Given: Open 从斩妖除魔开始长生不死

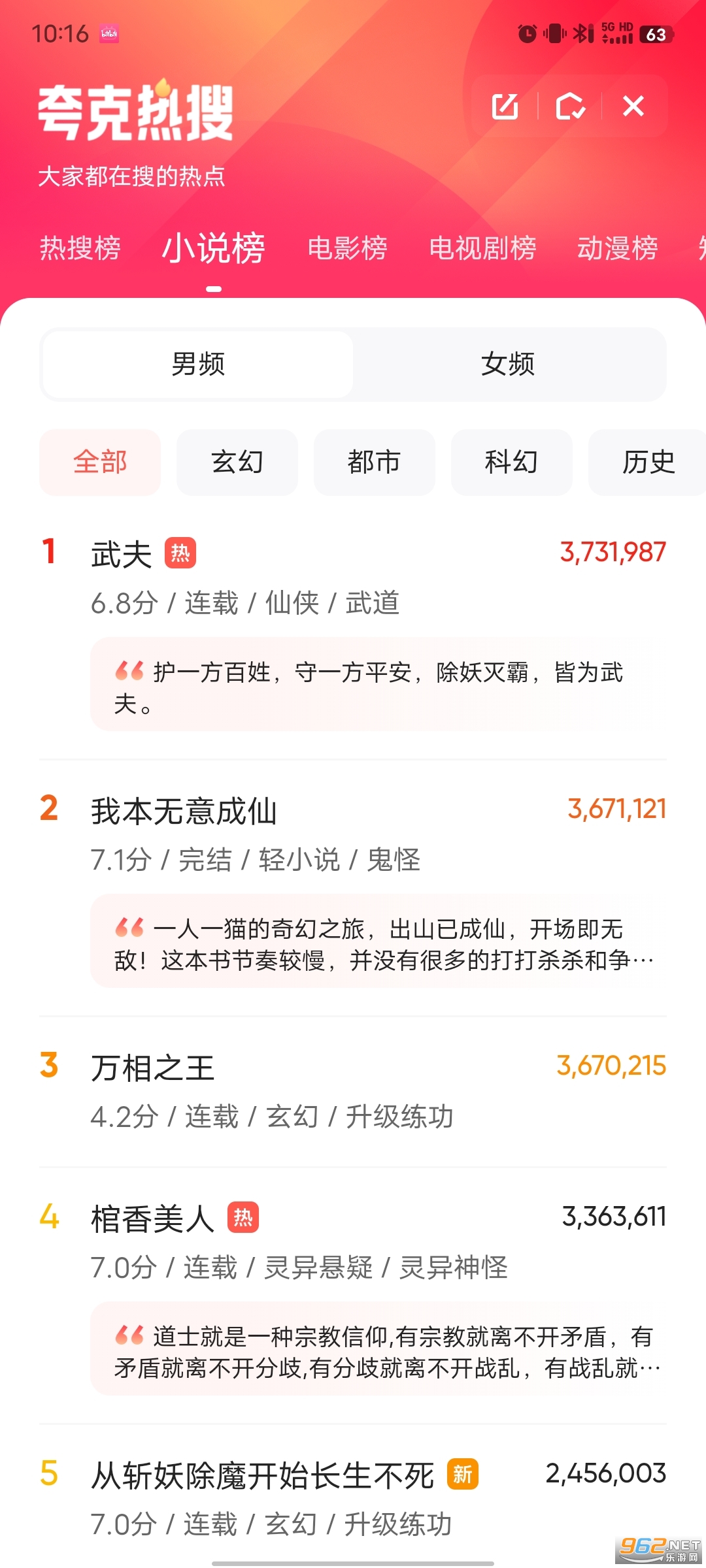Looking at the screenshot, I should 263,1476.
